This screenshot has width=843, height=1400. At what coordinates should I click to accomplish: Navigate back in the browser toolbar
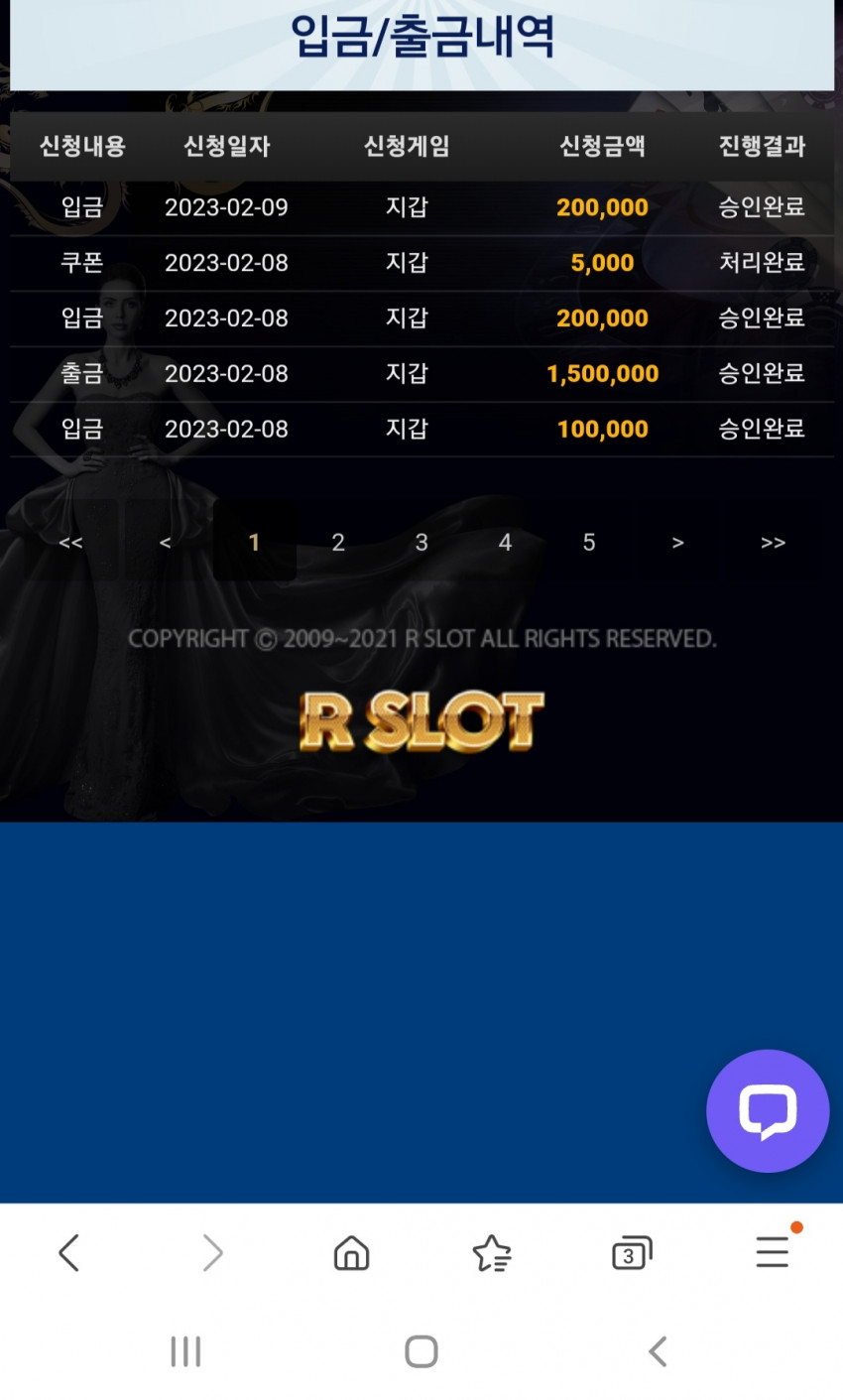coord(68,1253)
